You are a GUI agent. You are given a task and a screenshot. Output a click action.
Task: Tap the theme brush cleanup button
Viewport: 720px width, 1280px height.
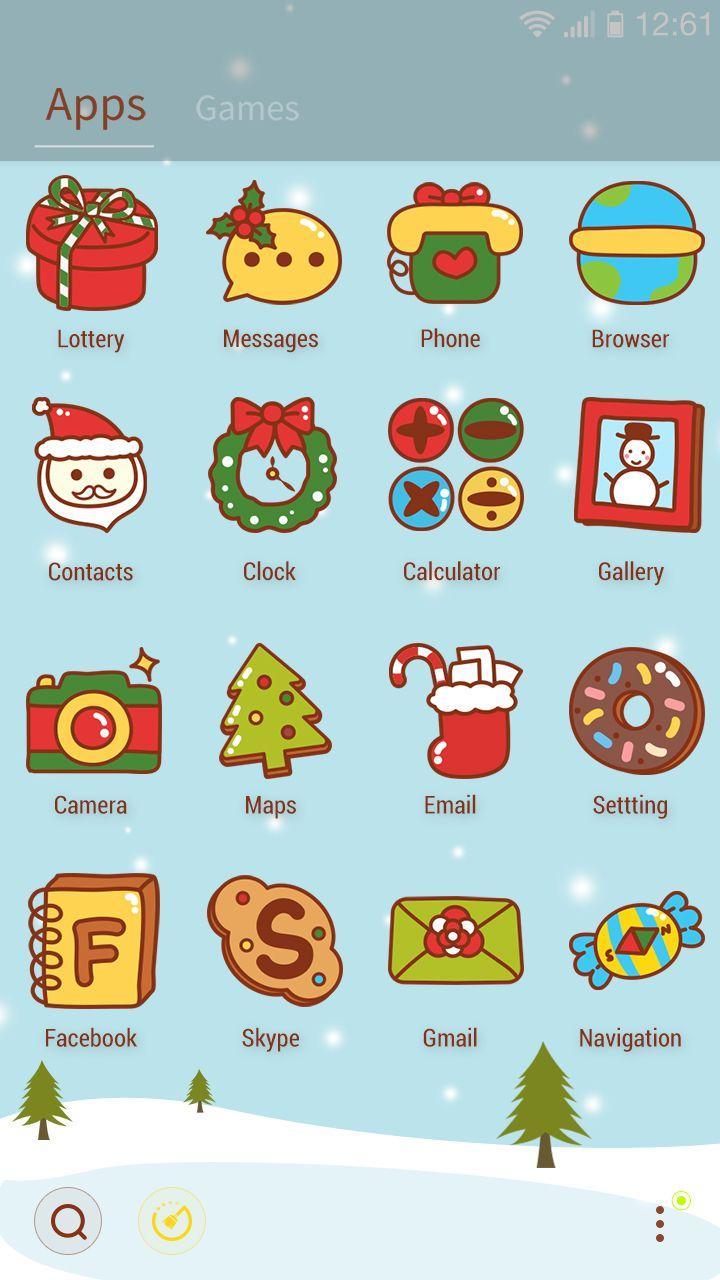(168, 1221)
